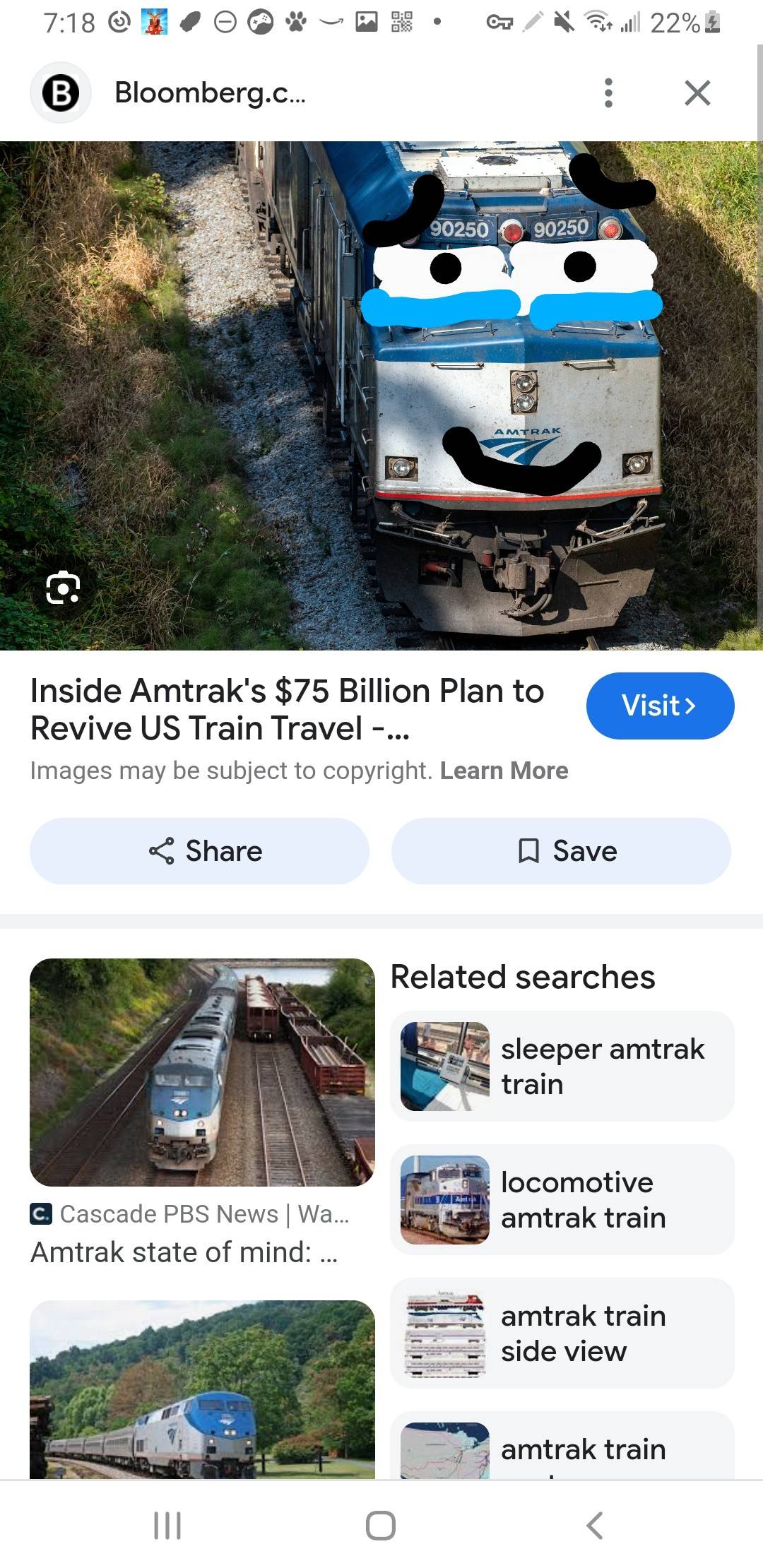Go to the phone's home screen
Image resolution: width=763 pixels, height=1568 pixels.
click(381, 1526)
